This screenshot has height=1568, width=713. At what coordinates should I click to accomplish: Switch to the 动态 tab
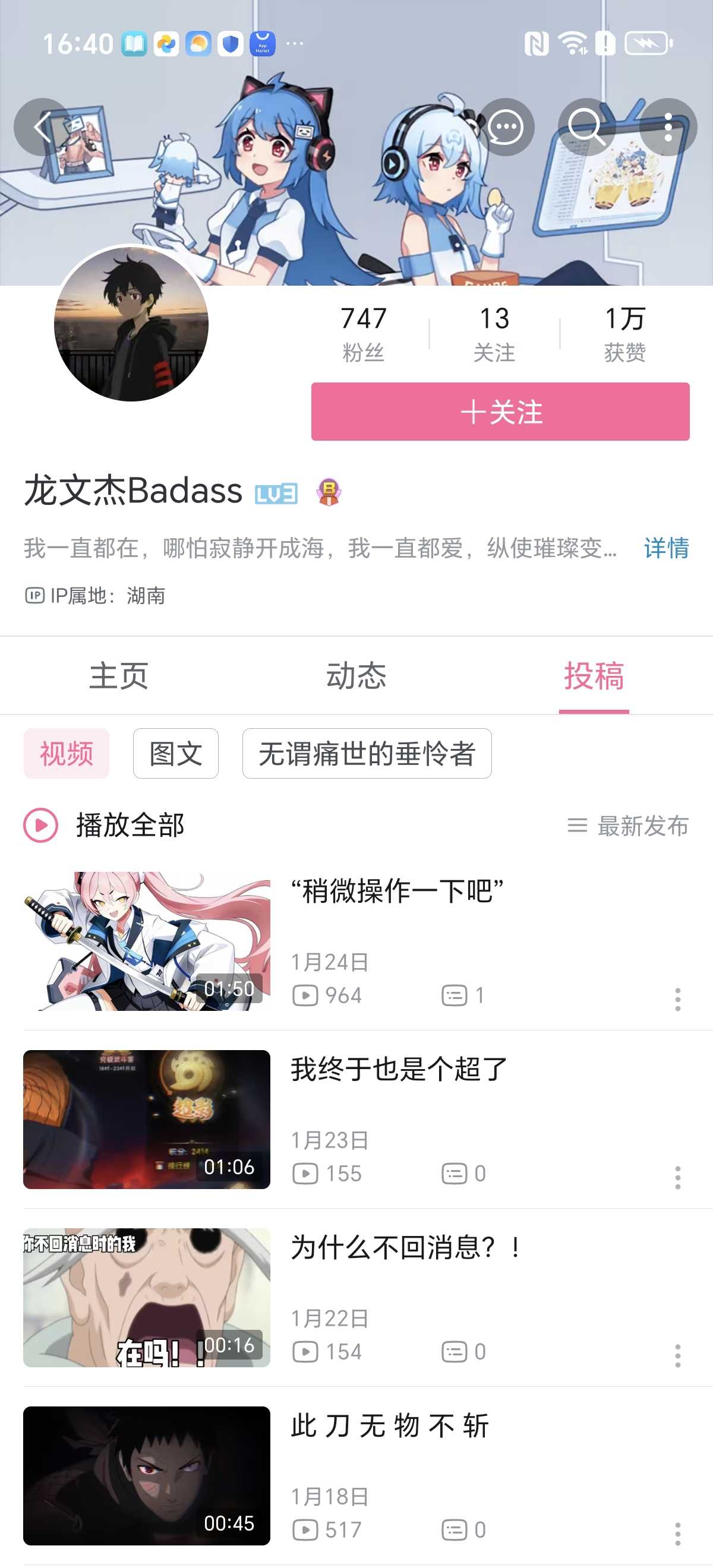(x=356, y=676)
